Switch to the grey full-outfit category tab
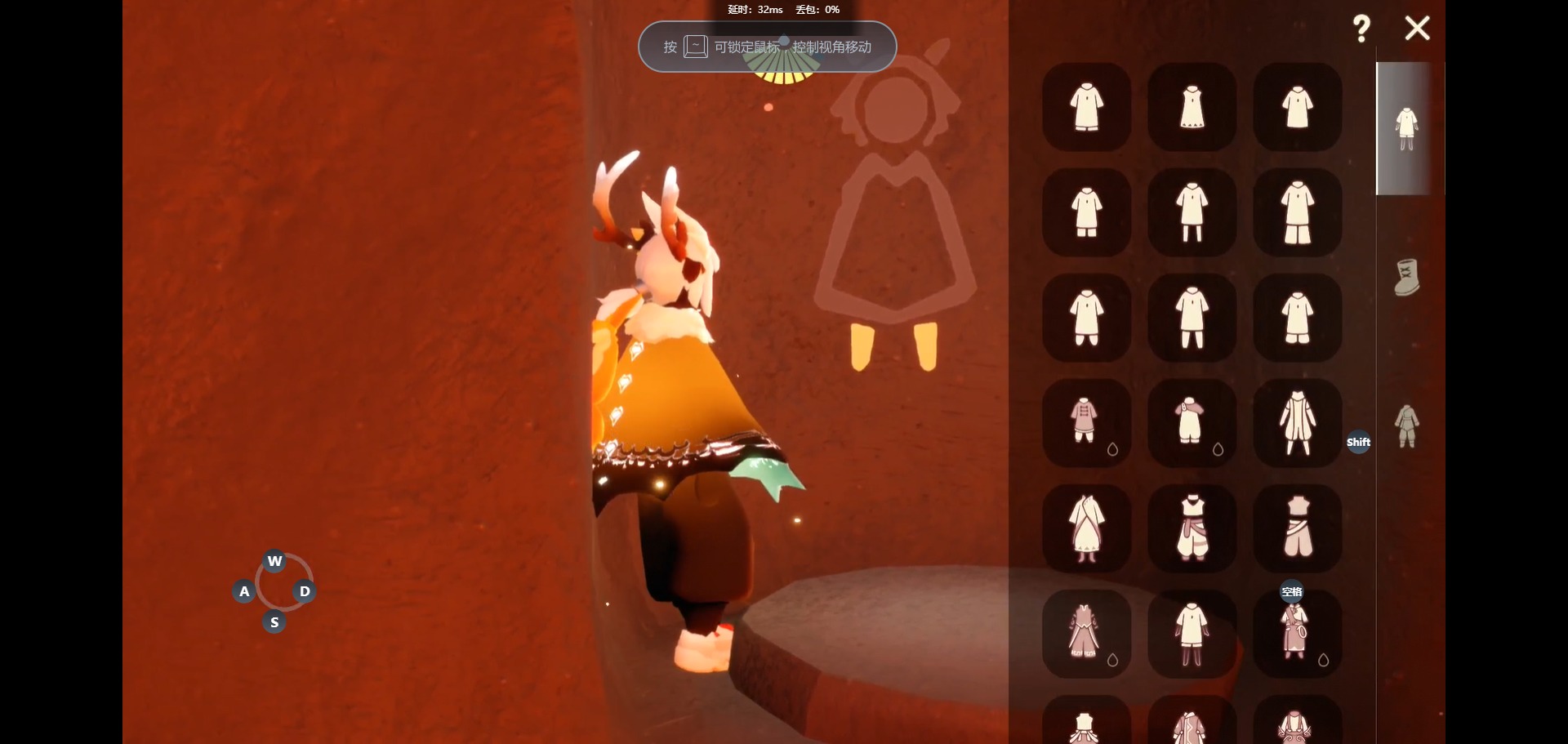 [1406, 425]
